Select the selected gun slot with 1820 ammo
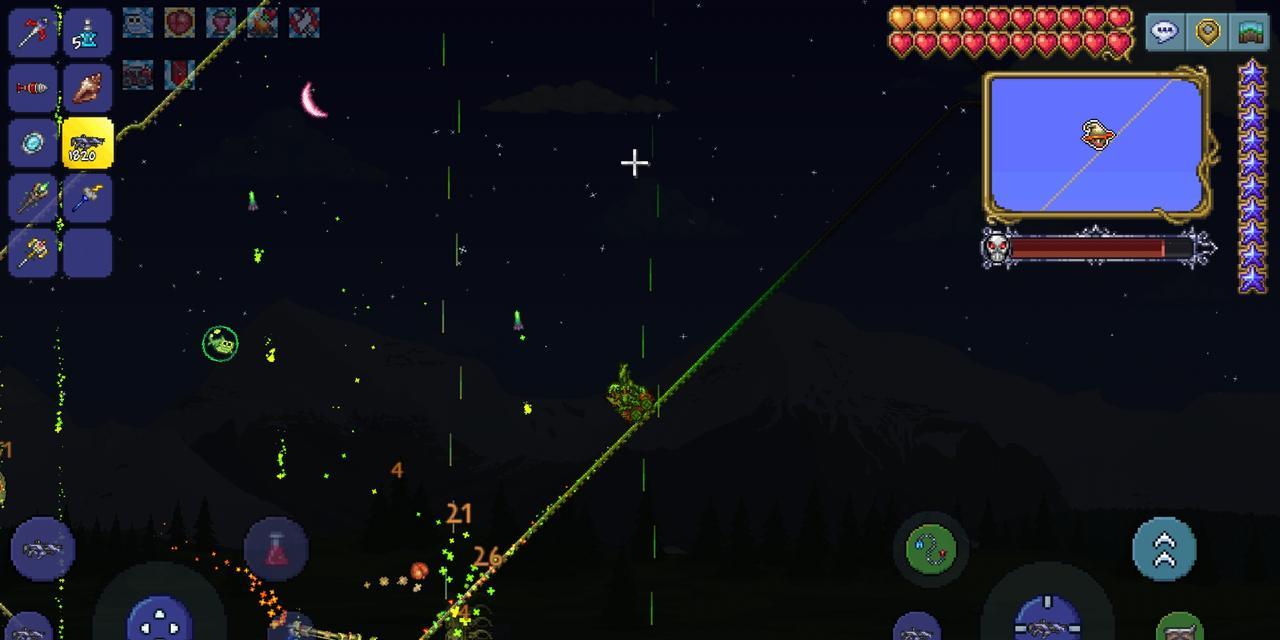The image size is (1280, 640). 88,144
